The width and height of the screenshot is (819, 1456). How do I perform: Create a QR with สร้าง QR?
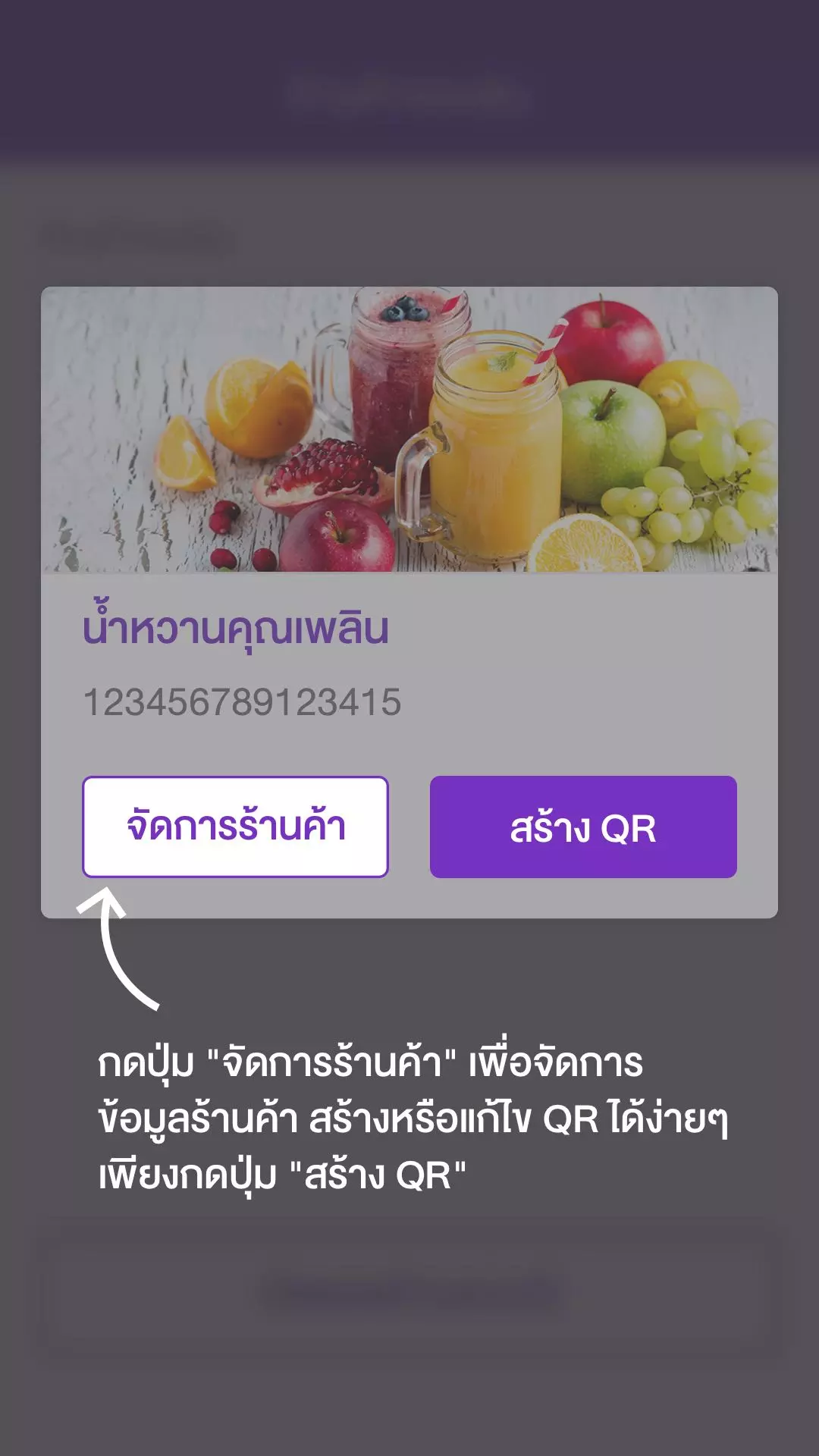(582, 827)
